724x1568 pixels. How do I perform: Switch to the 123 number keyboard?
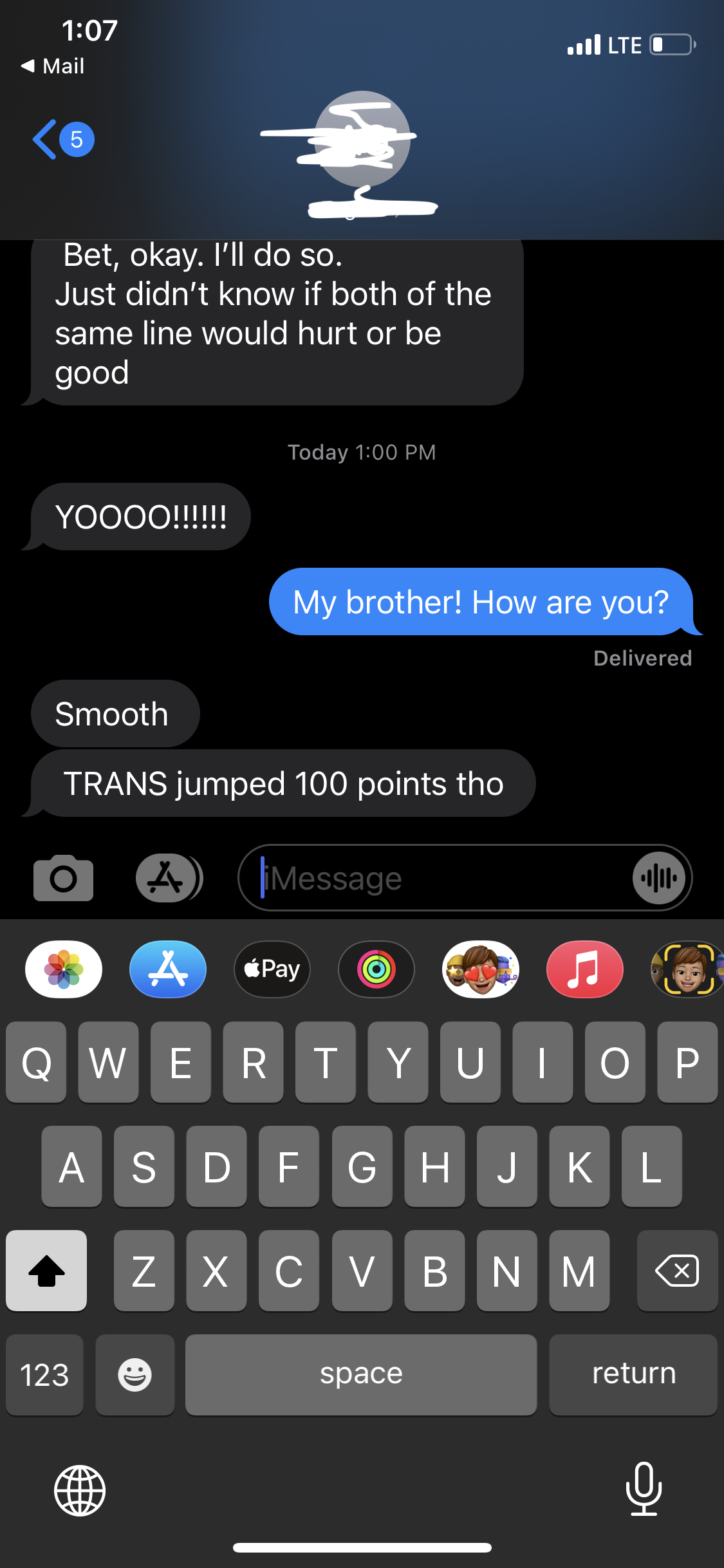click(x=44, y=1375)
